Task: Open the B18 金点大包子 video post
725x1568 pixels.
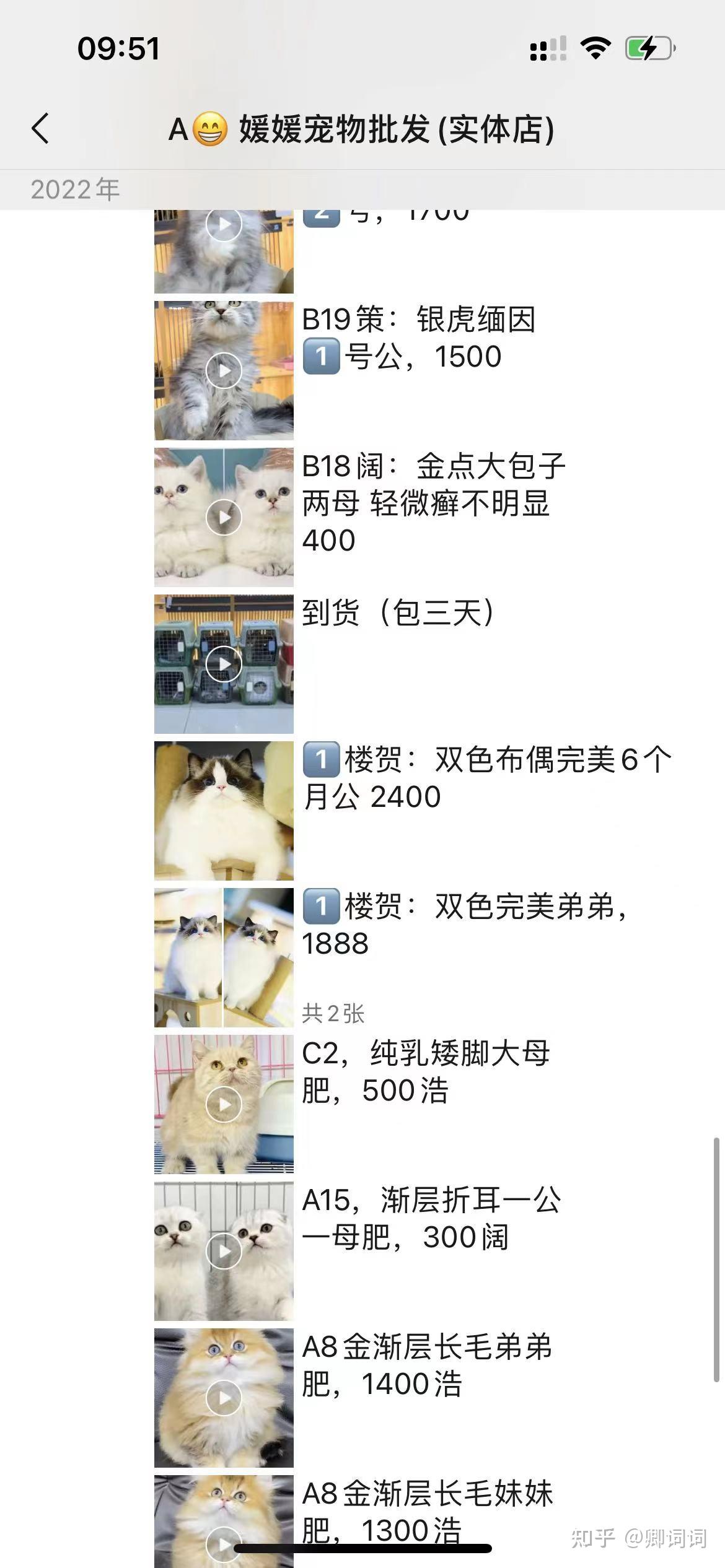Action: pyautogui.click(x=224, y=517)
